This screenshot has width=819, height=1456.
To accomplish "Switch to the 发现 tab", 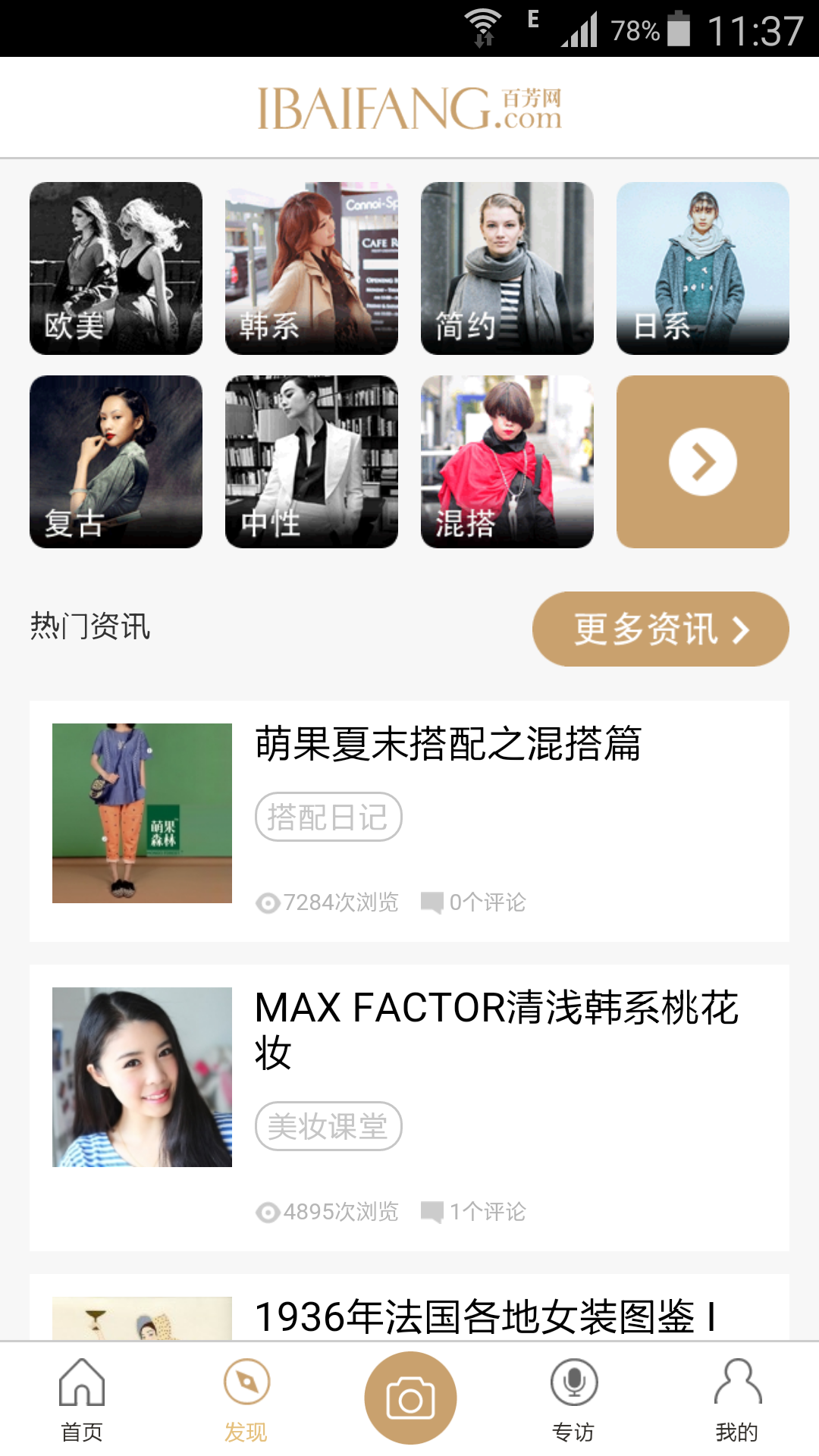I will pyautogui.click(x=246, y=1400).
